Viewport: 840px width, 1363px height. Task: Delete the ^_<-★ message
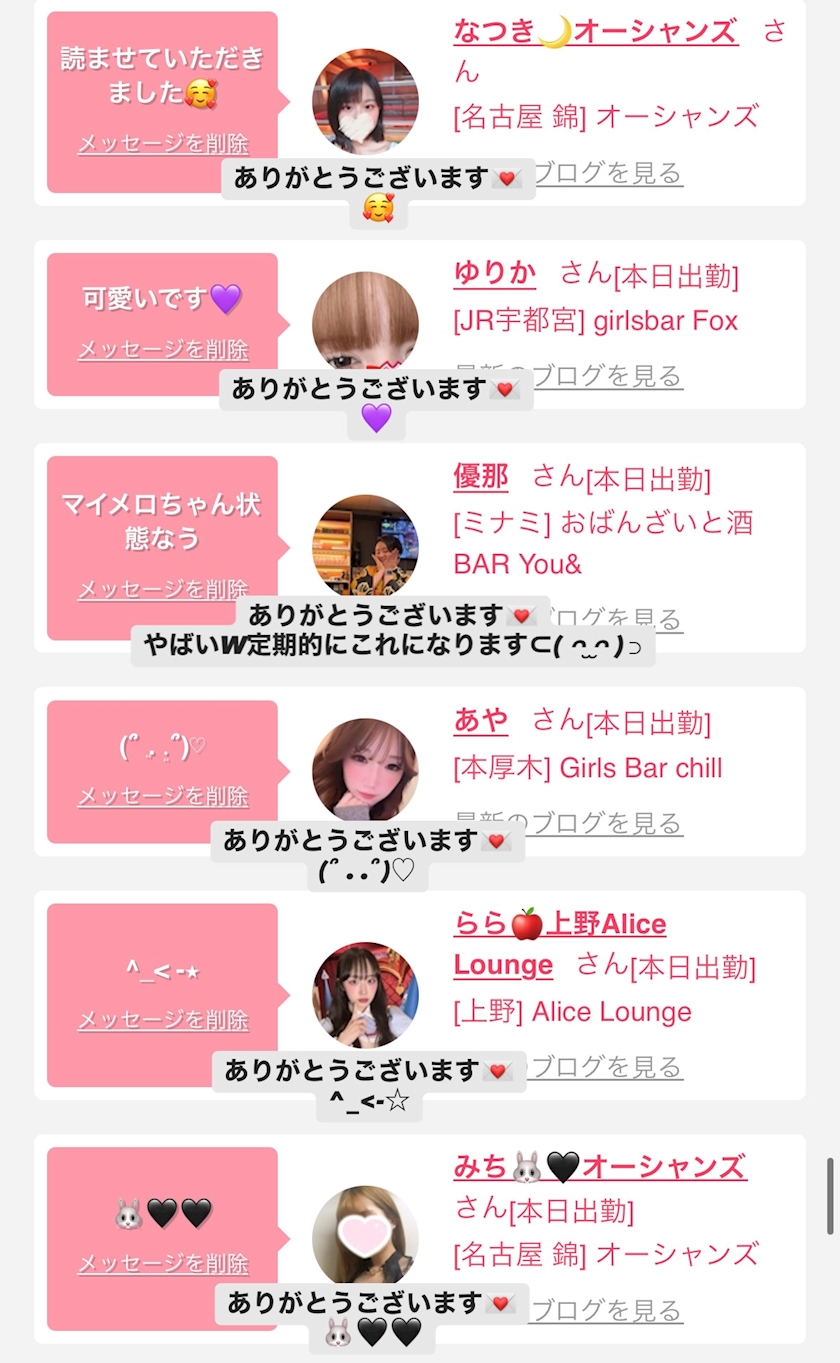163,1020
